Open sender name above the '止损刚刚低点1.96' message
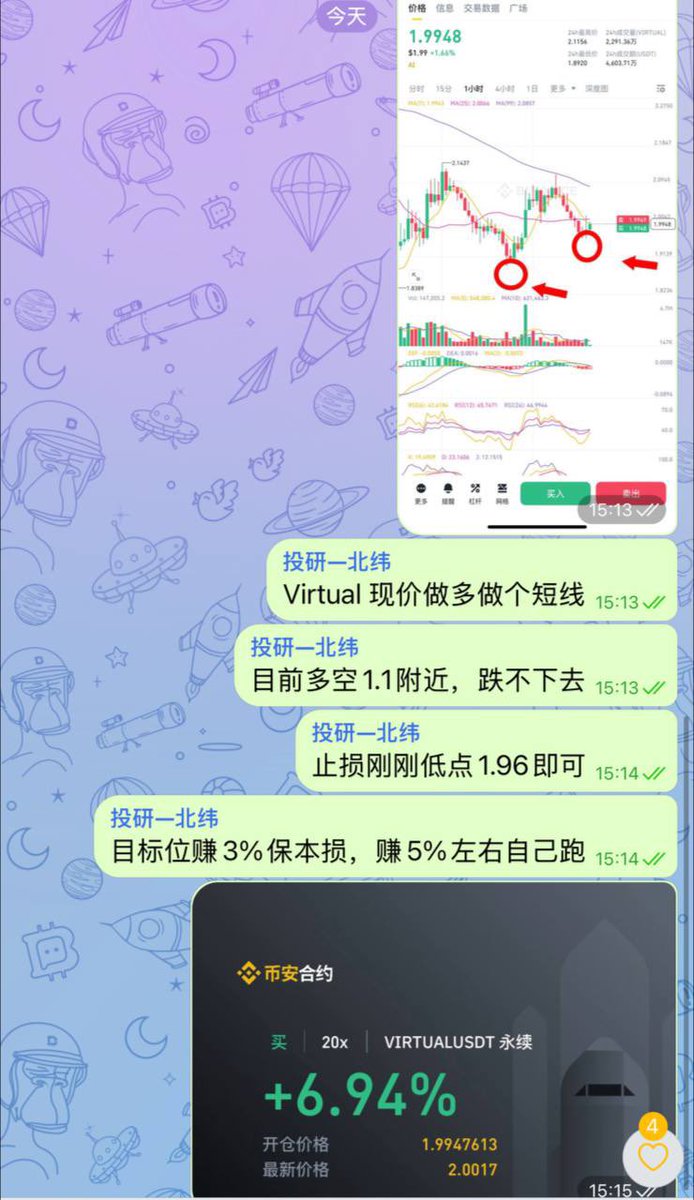Screen dimensions: 694x1200 point(366,732)
